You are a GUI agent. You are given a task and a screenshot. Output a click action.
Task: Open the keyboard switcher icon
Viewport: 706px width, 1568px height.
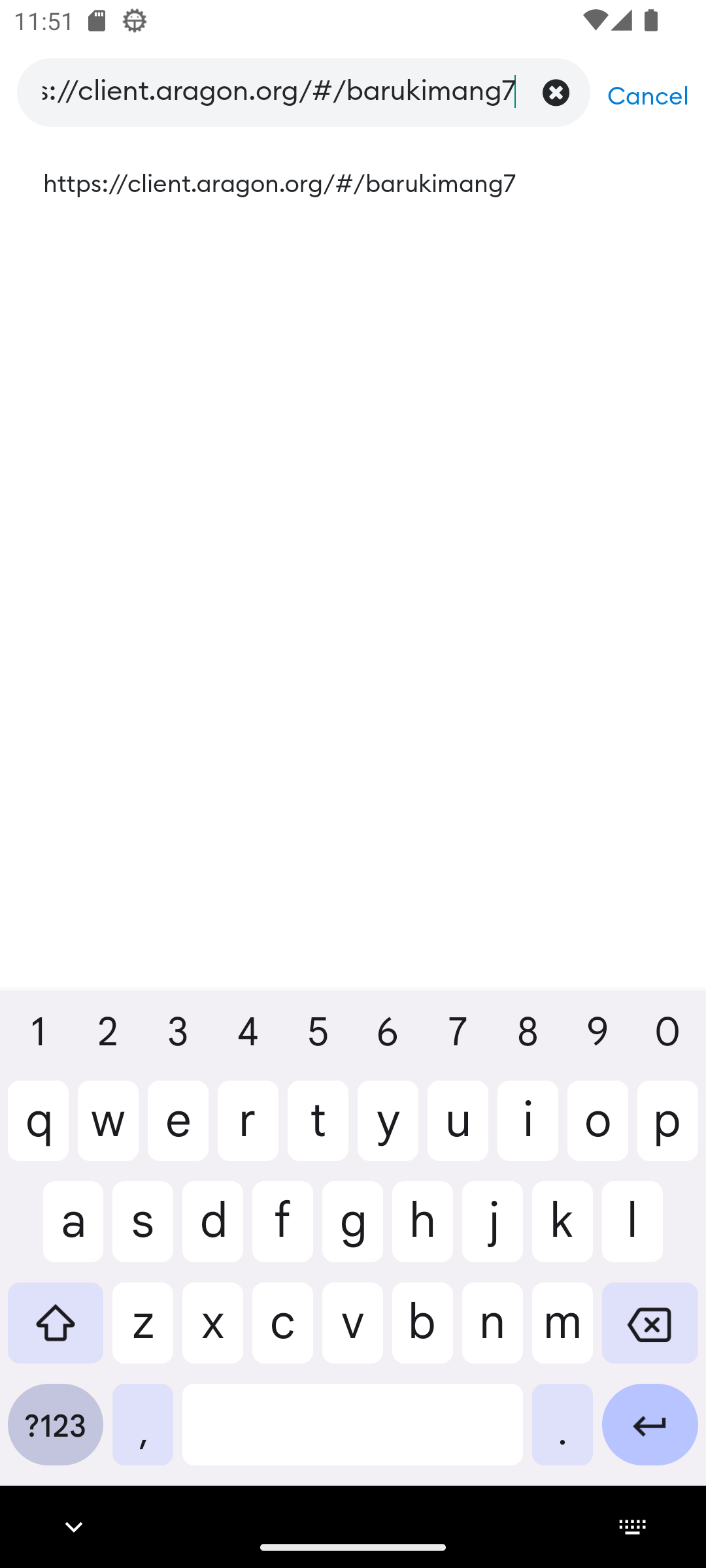[x=631, y=1527]
